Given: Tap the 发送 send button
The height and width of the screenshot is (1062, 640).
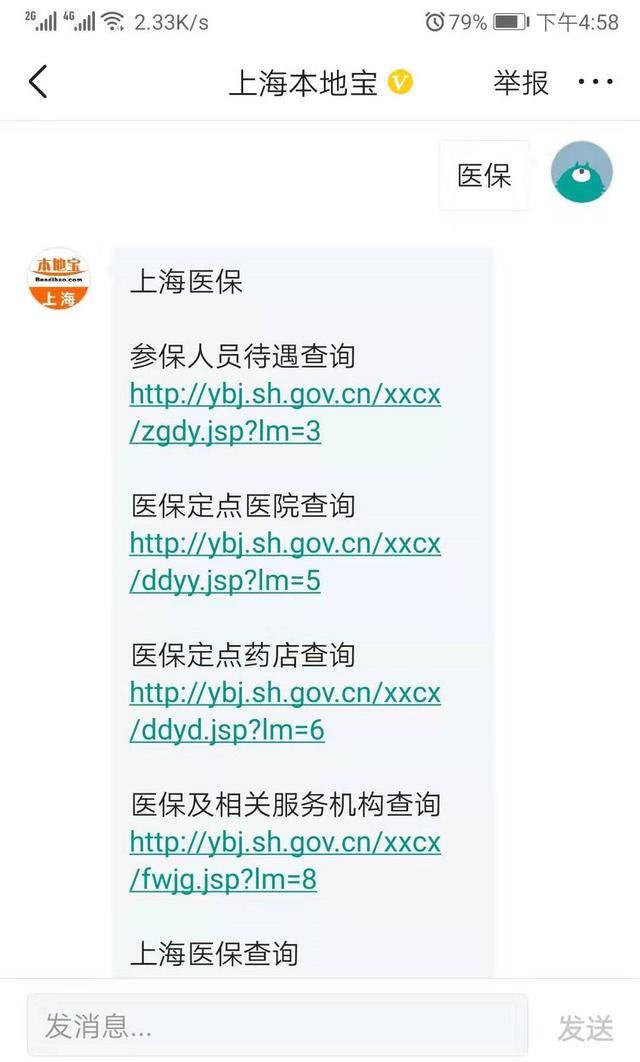Looking at the screenshot, I should [585, 1027].
